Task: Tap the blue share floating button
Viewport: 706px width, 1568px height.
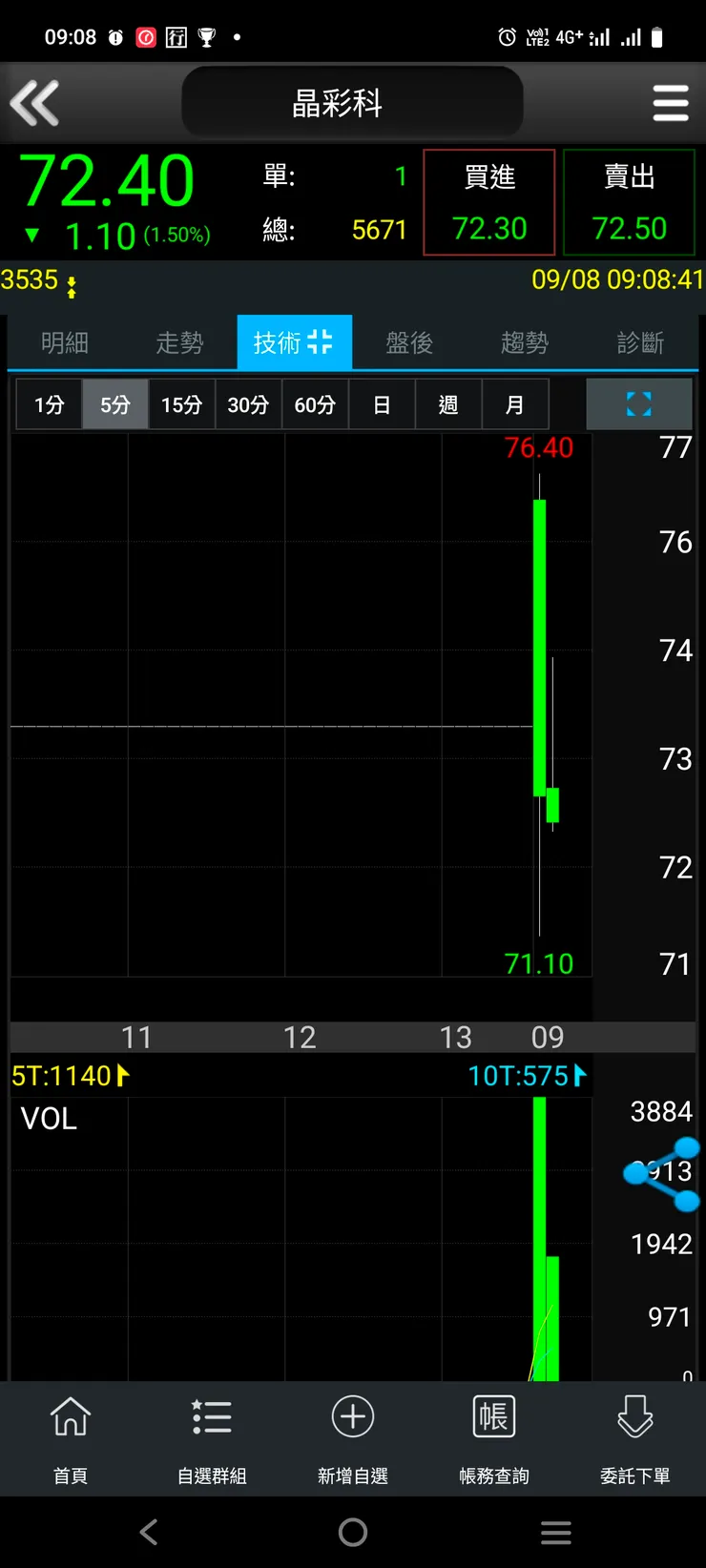Action: point(663,1174)
